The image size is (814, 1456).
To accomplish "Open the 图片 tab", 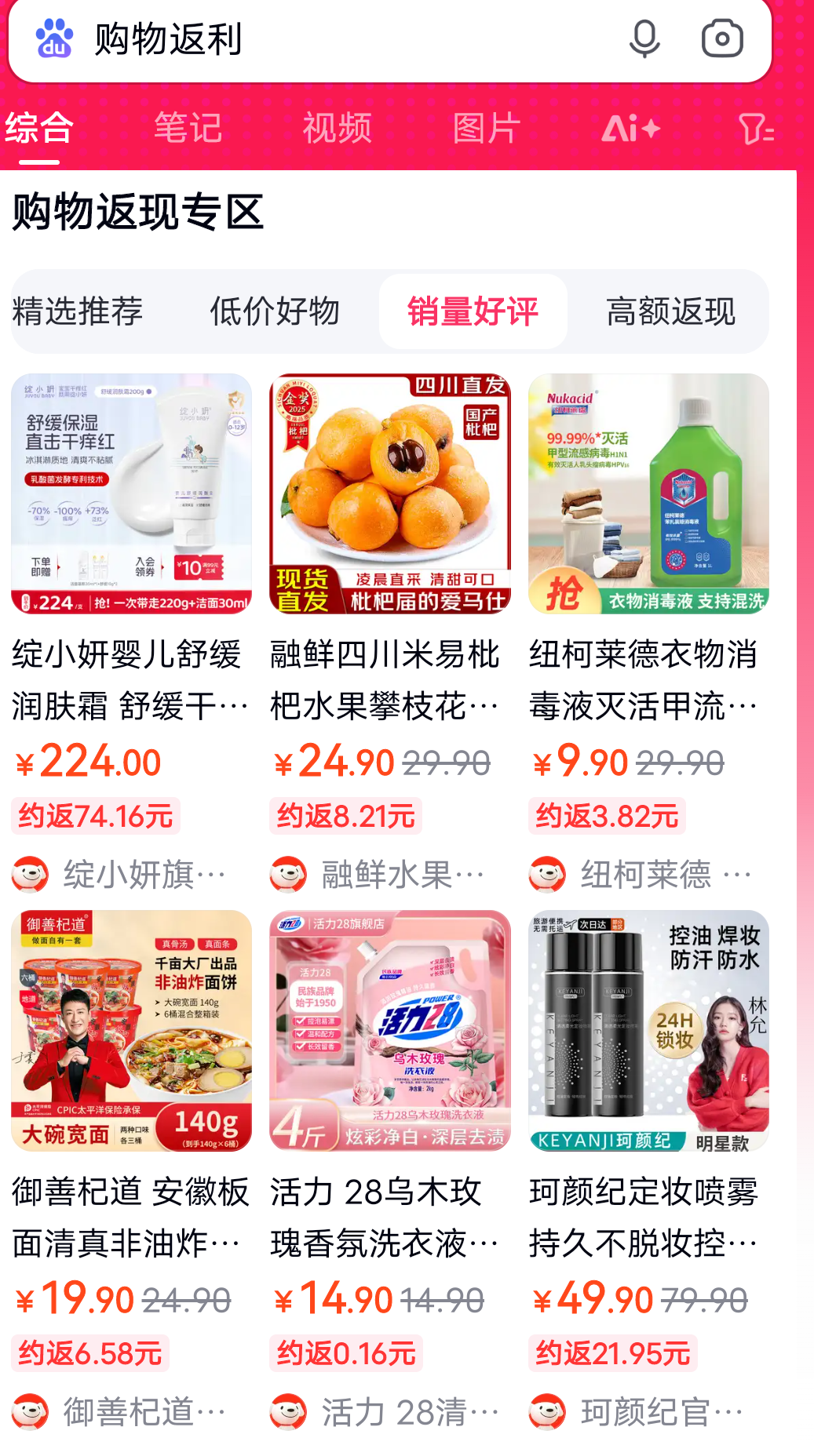I will (485, 127).
